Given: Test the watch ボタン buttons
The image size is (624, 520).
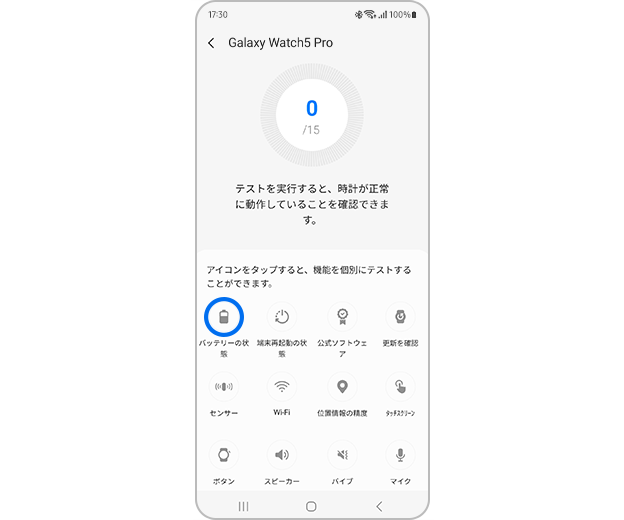Looking at the screenshot, I should pyautogui.click(x=224, y=455).
